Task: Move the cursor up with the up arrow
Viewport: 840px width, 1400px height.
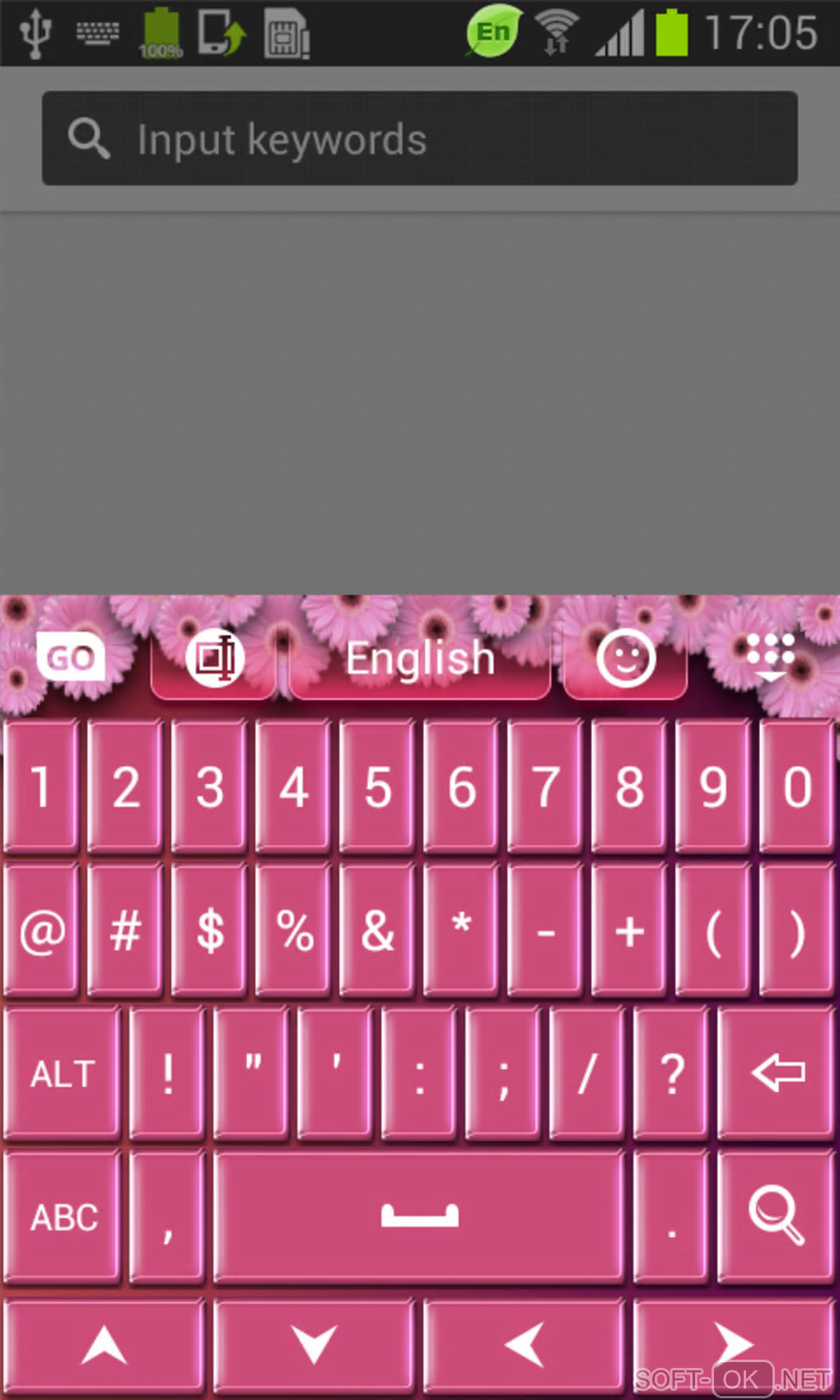Action: (104, 1346)
